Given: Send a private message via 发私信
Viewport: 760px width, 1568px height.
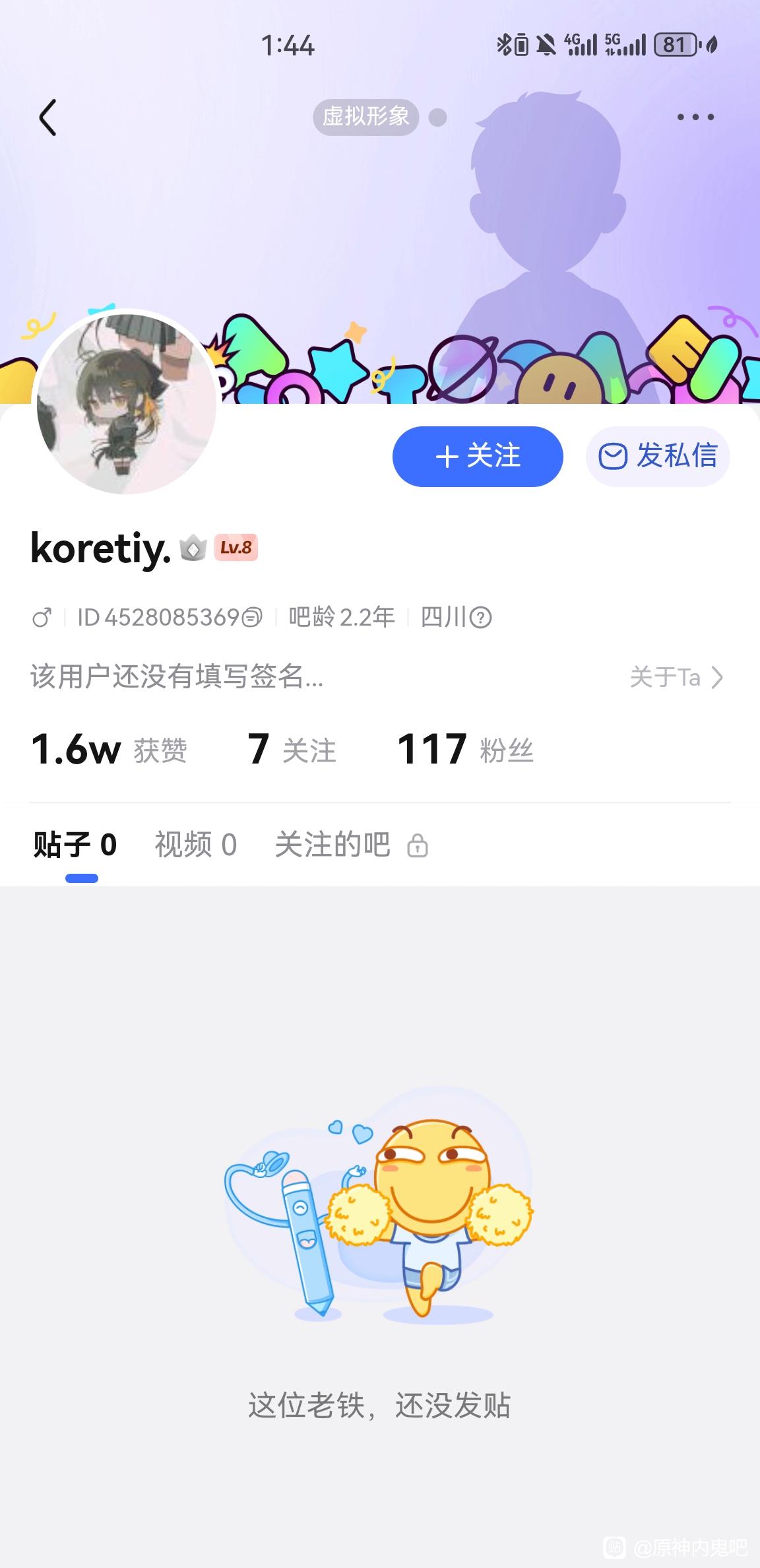Looking at the screenshot, I should (658, 457).
